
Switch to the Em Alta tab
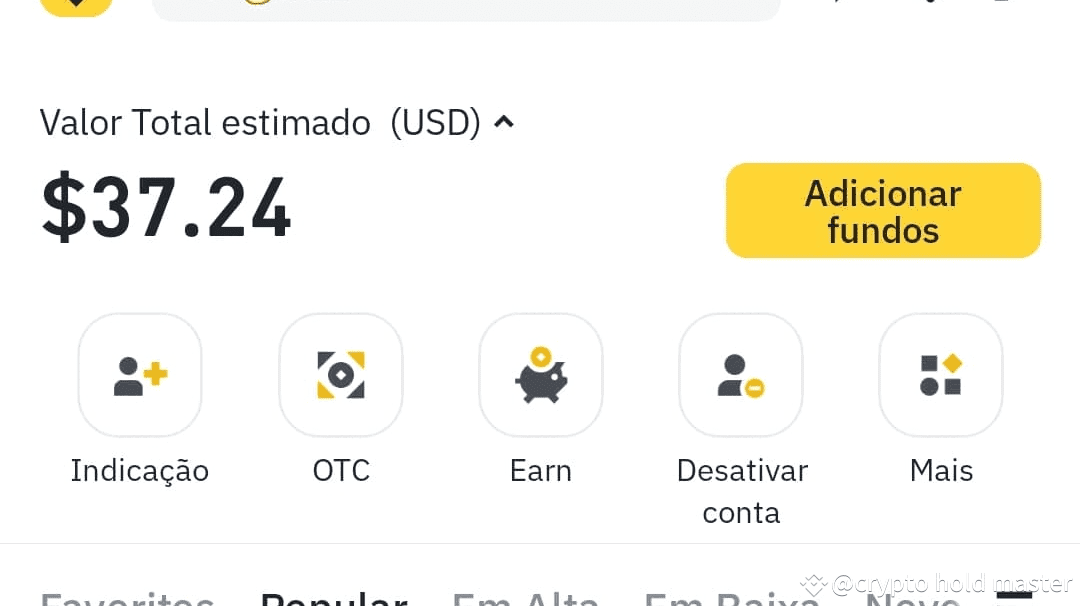526,598
